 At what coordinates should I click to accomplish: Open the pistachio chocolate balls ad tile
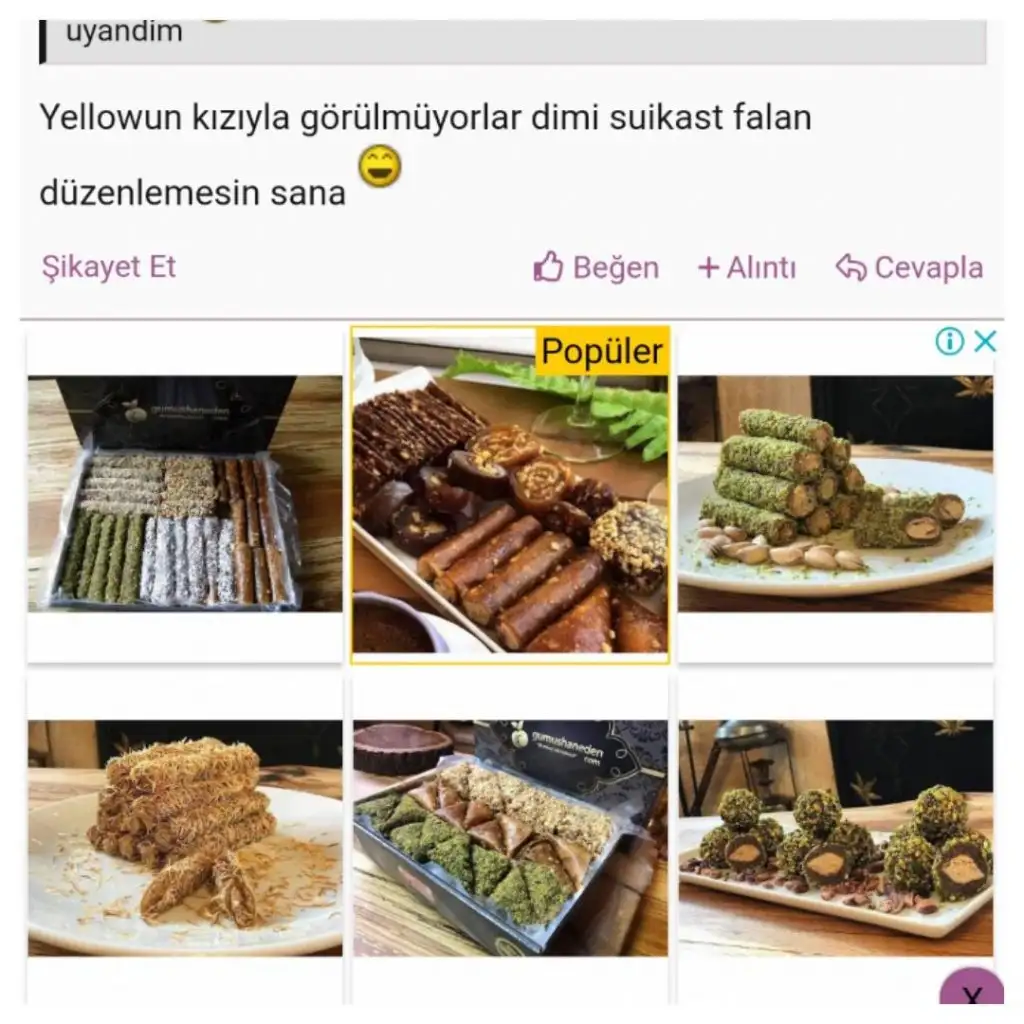tap(835, 838)
